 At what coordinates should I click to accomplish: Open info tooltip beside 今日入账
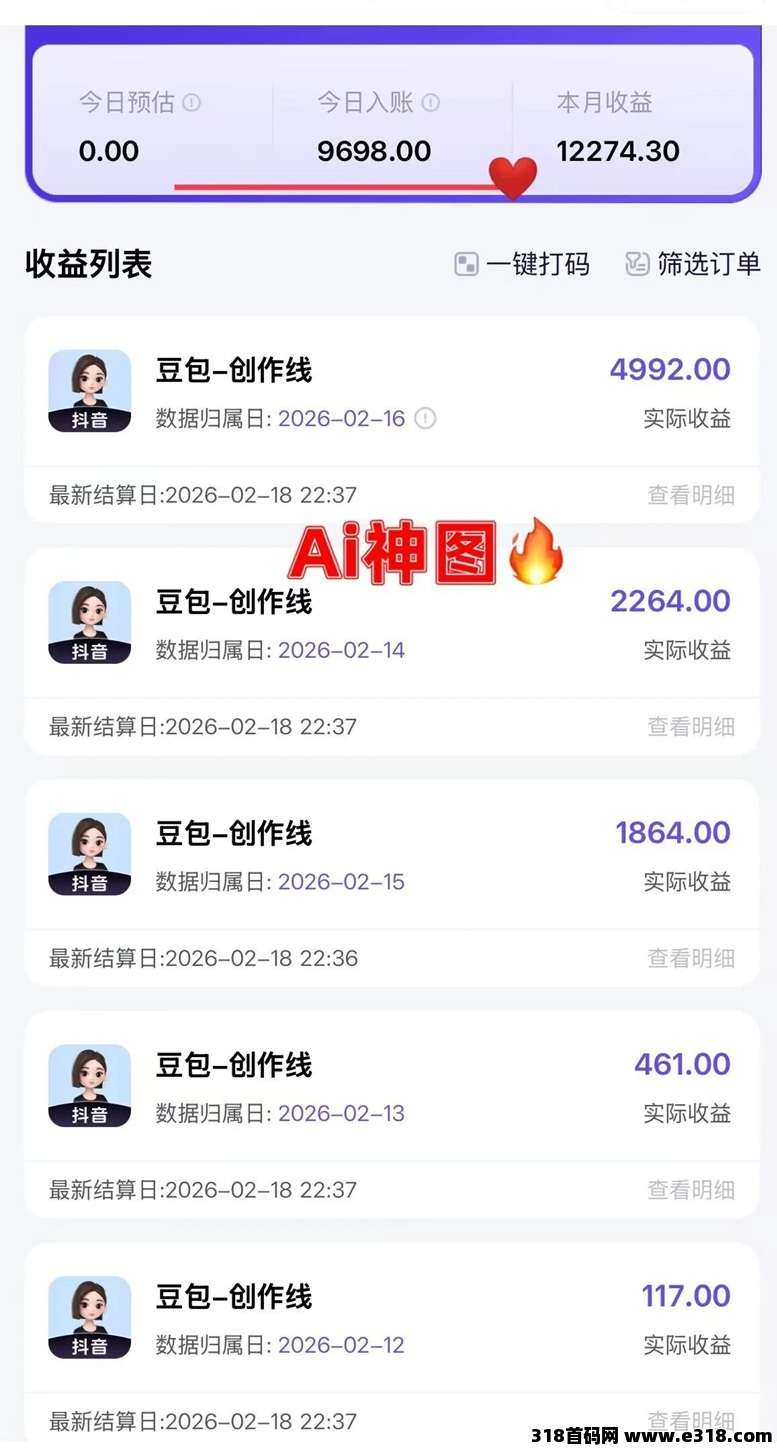pos(430,102)
